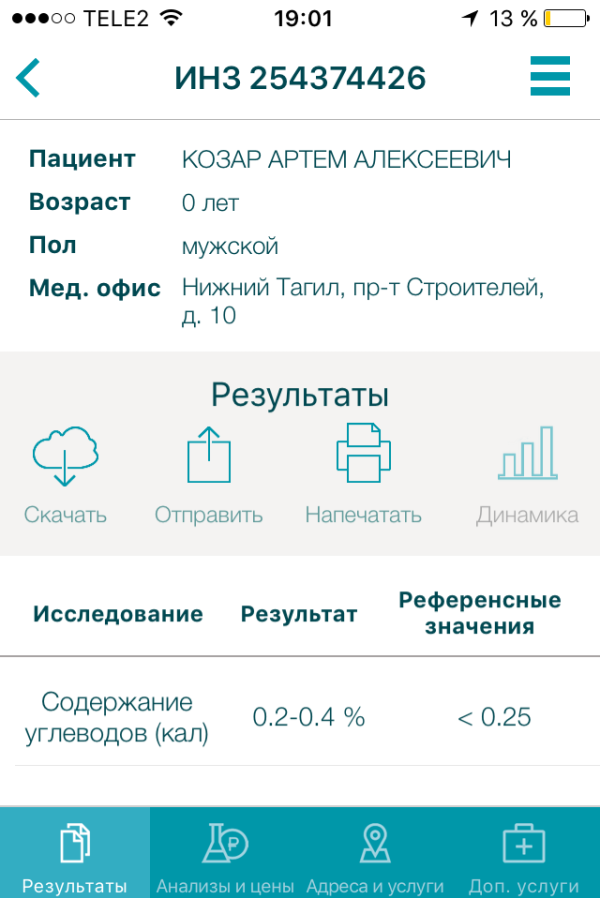
Task: Open the Динамика chart
Action: click(527, 475)
